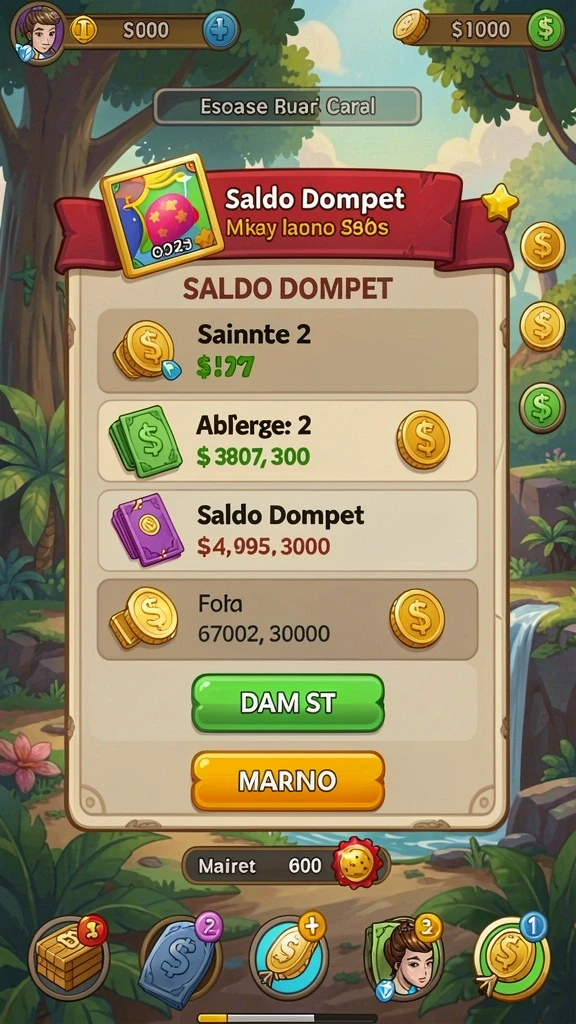Open the Fola coins row
The width and height of the screenshot is (576, 1024).
click(x=287, y=619)
